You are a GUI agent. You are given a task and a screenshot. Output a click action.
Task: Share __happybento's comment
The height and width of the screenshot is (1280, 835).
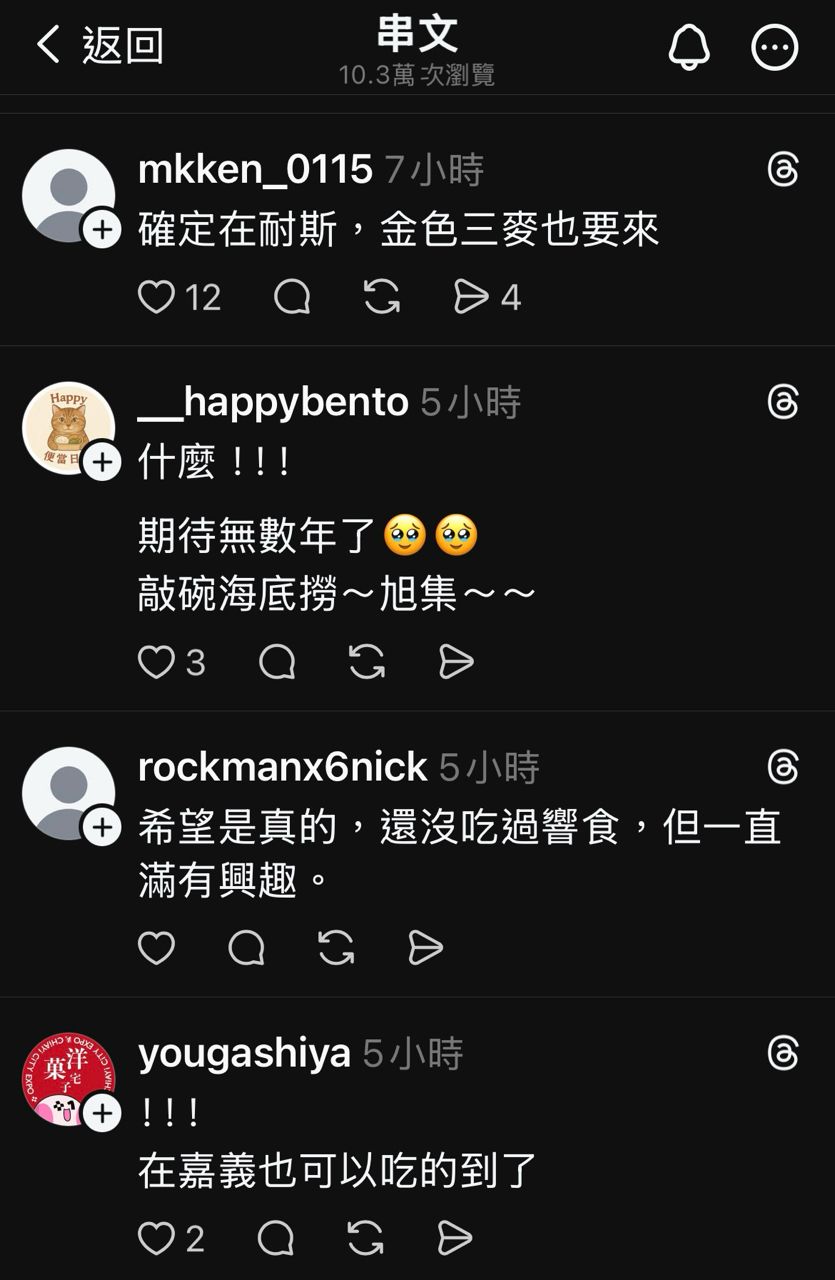[456, 662]
